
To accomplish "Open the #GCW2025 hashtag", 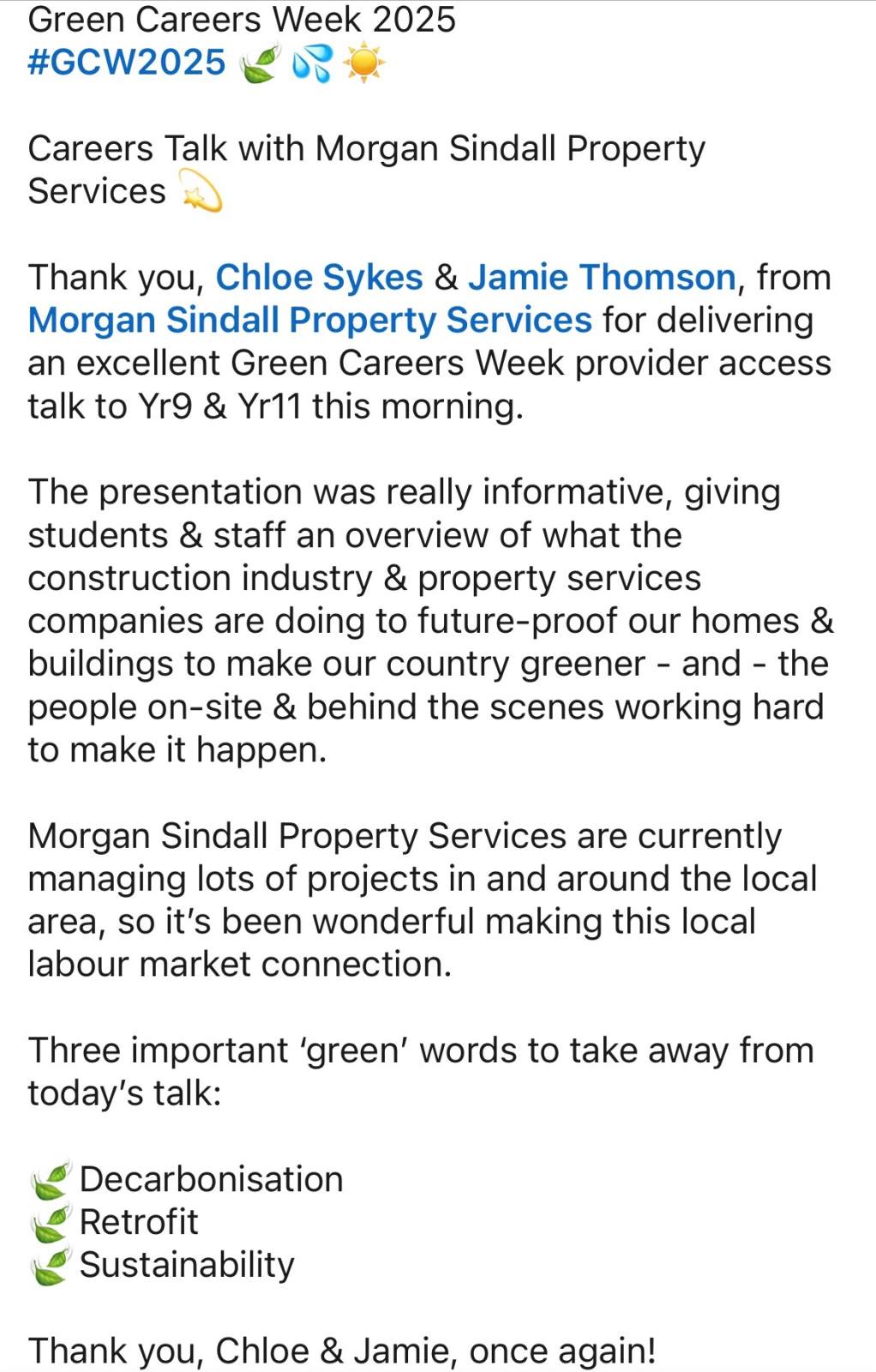I will (127, 63).
